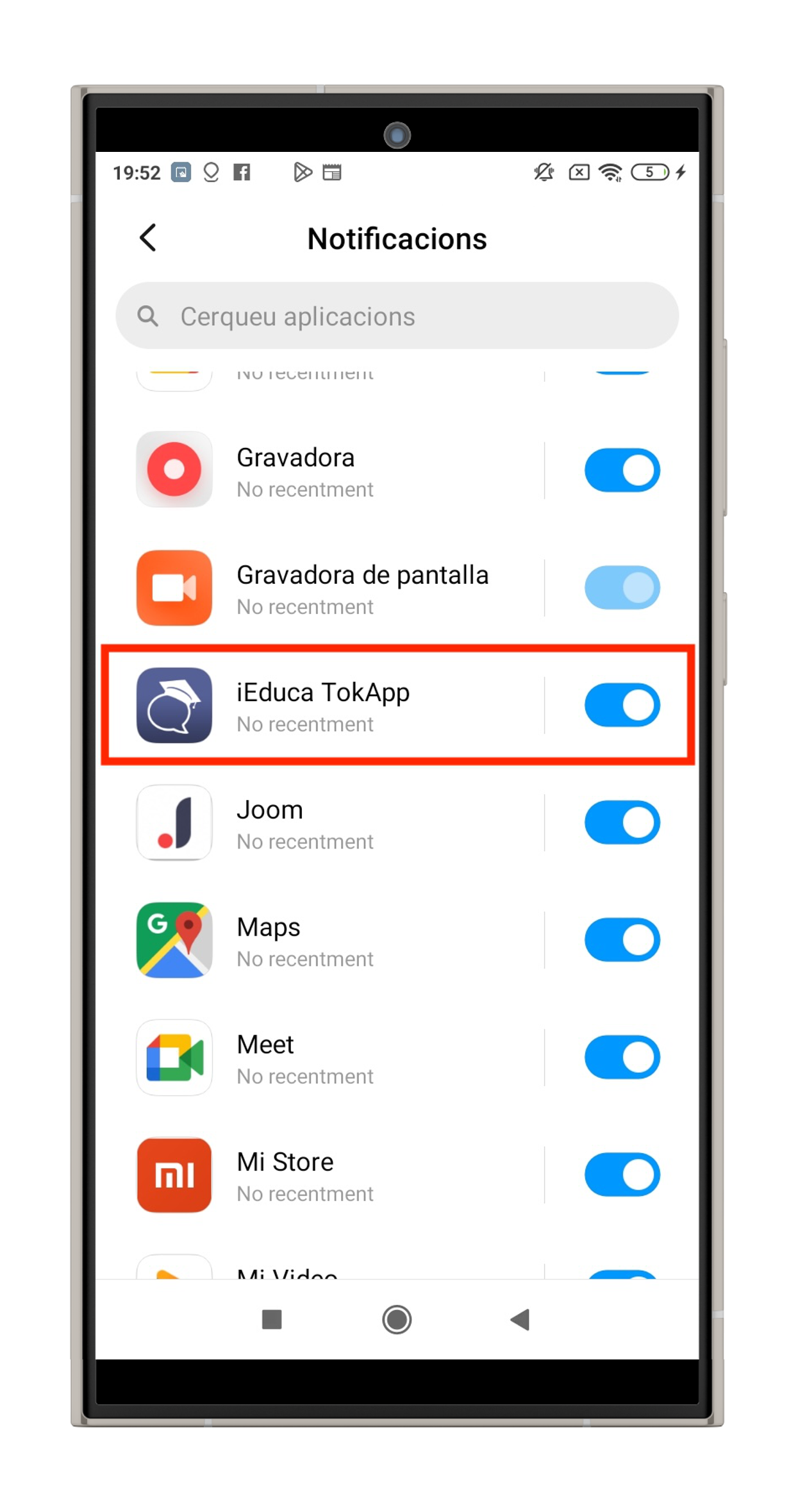798x1512 pixels.
Task: Turn off iEduca TokApp notifications
Action: (x=621, y=705)
